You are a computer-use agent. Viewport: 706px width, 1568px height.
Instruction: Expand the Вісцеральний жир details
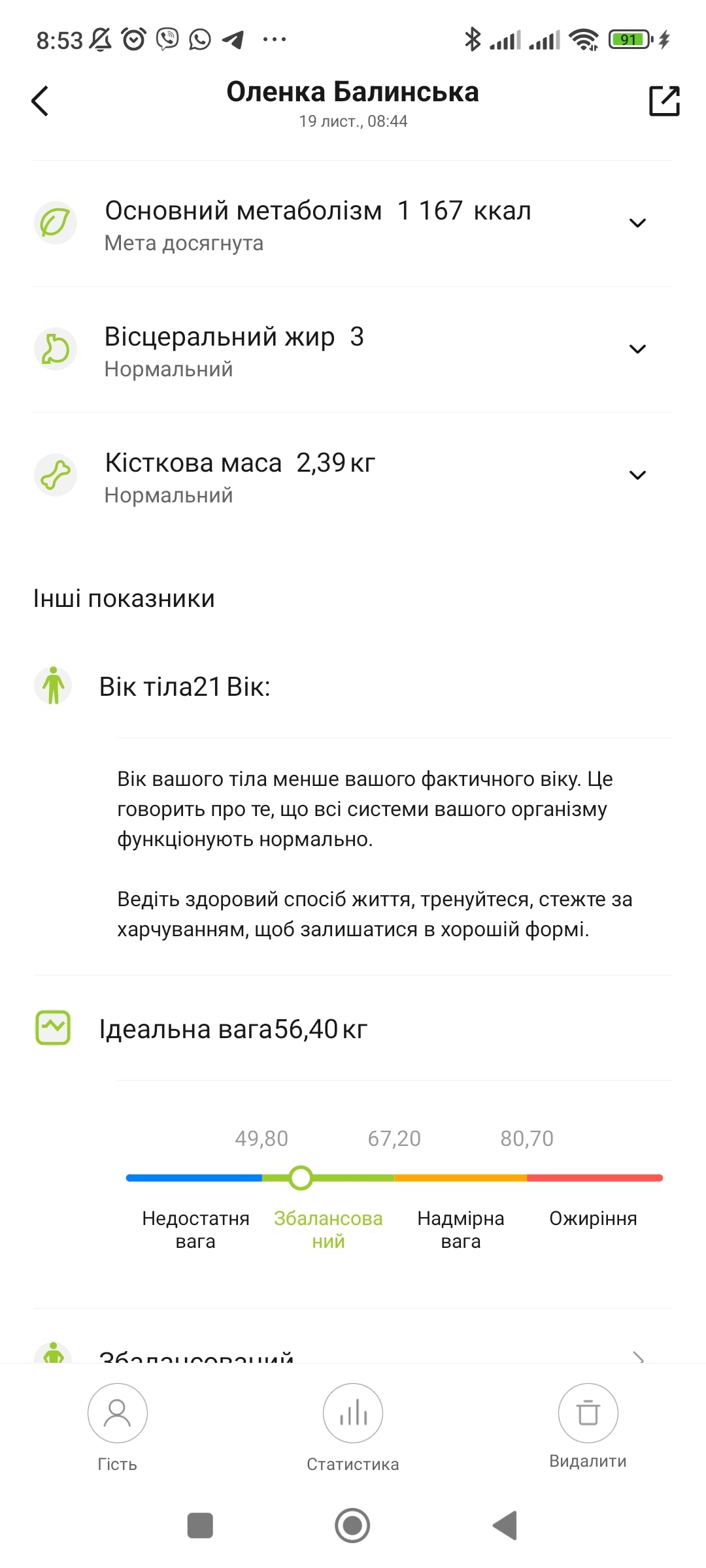pyautogui.click(x=637, y=350)
